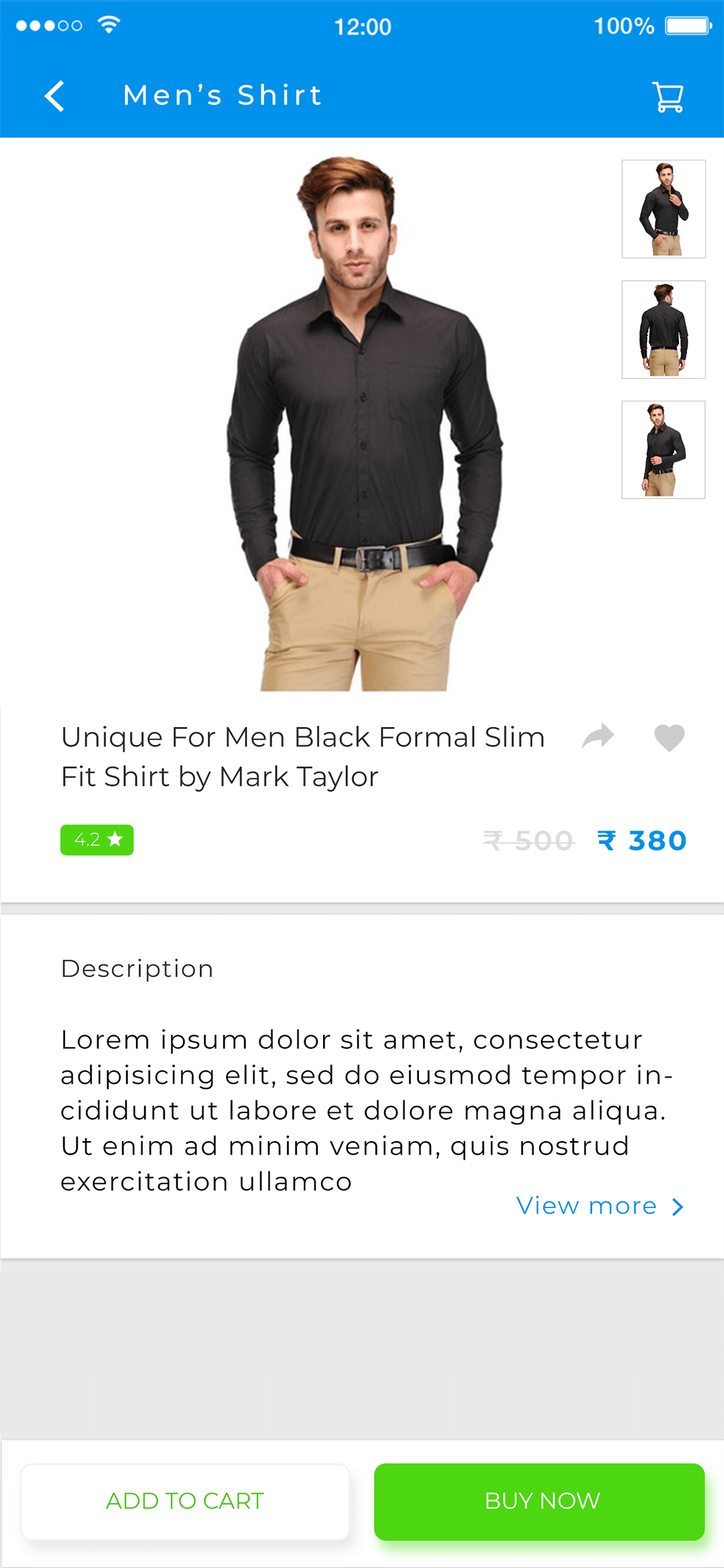Enlarge the main shirt product image
Image resolution: width=724 pixels, height=1568 pixels.
pyautogui.click(x=365, y=422)
